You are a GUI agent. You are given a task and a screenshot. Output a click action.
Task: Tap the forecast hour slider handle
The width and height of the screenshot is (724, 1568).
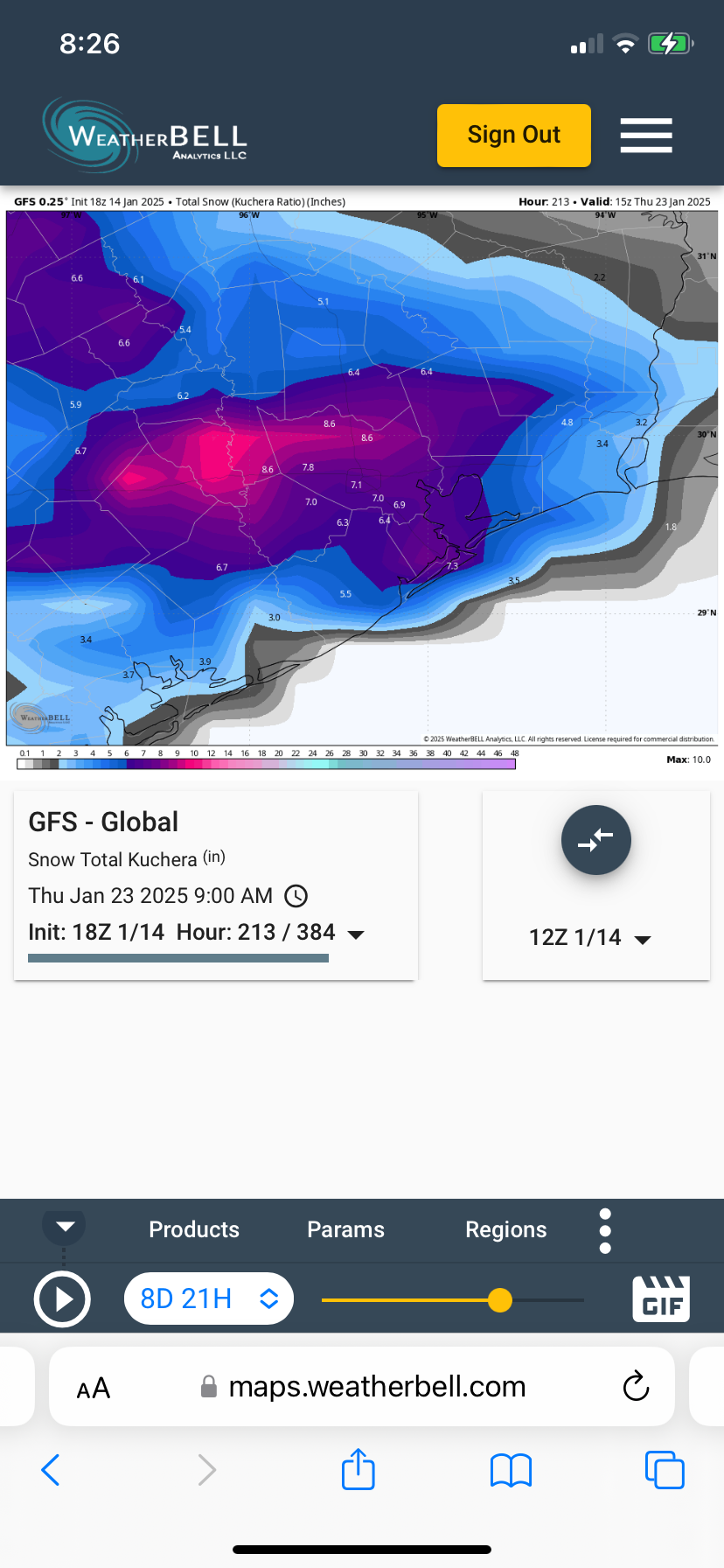(500, 1300)
